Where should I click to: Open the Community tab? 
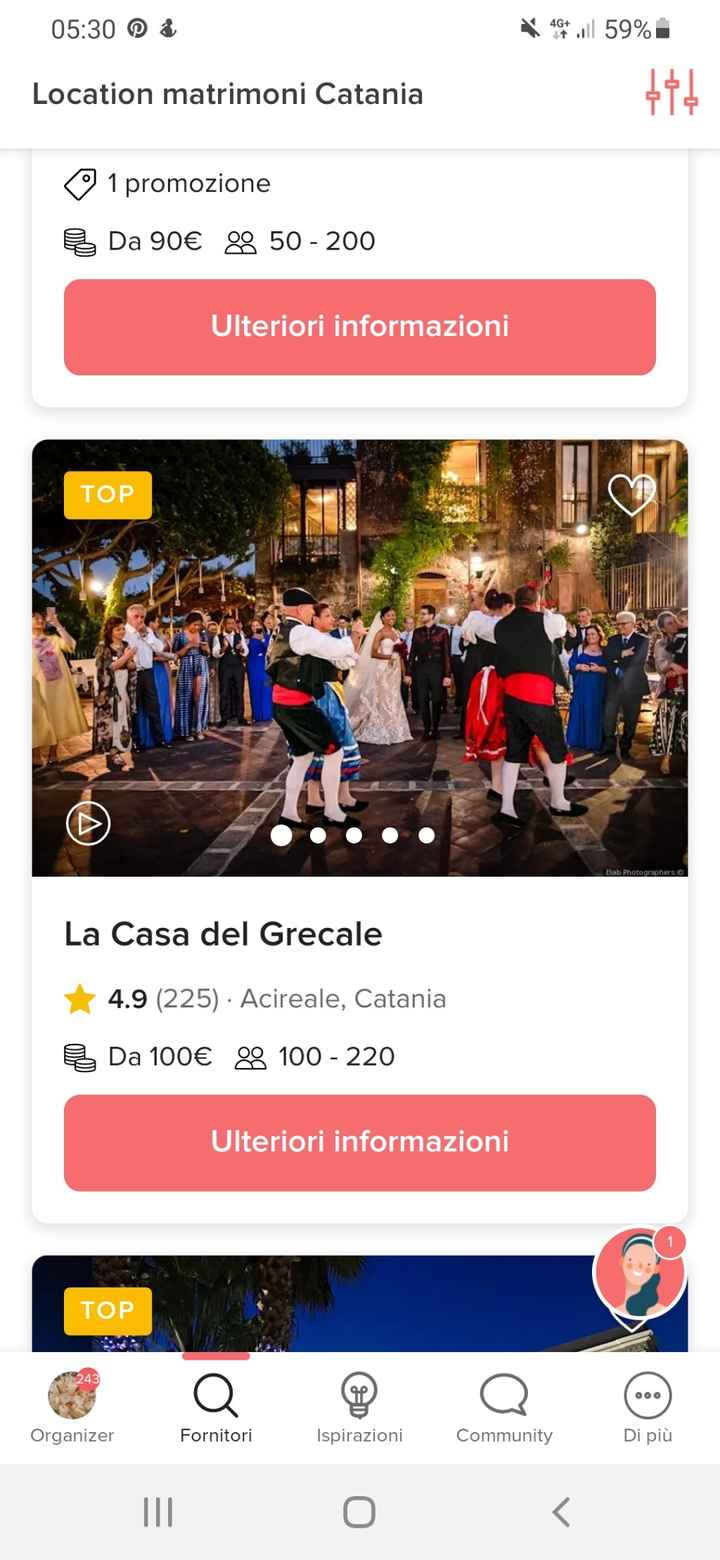pyautogui.click(x=504, y=1408)
